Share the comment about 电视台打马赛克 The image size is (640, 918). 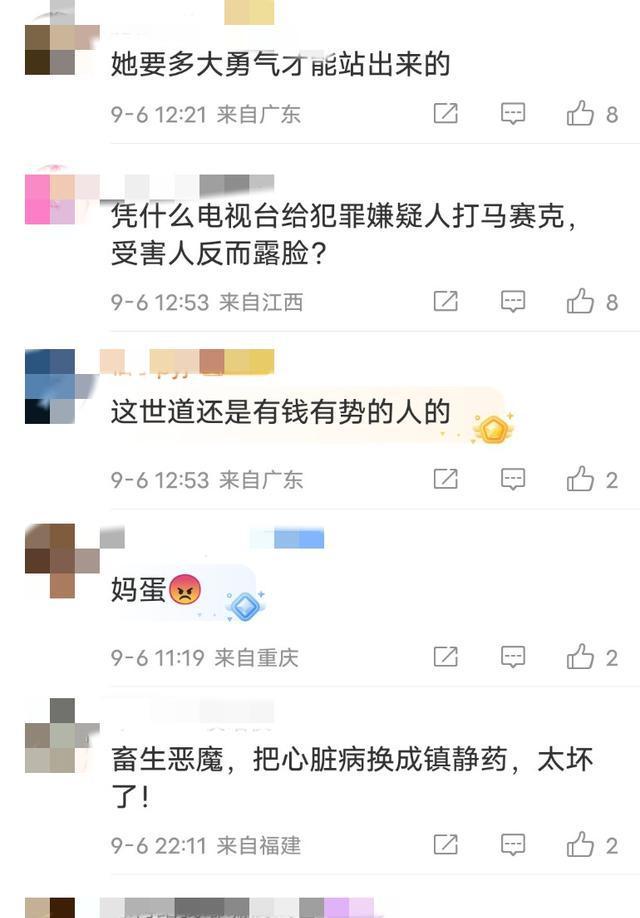coord(445,301)
